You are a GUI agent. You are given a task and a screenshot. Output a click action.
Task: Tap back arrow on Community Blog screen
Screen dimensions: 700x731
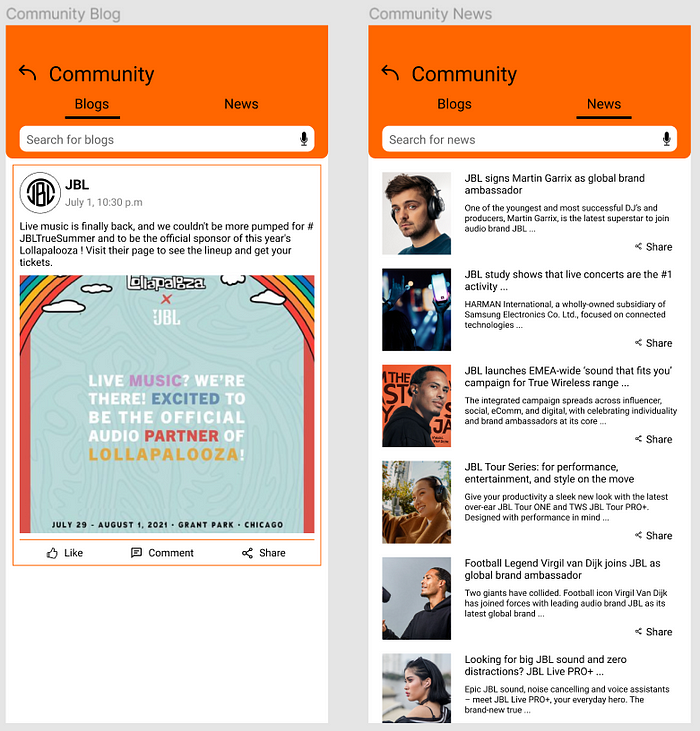27,73
